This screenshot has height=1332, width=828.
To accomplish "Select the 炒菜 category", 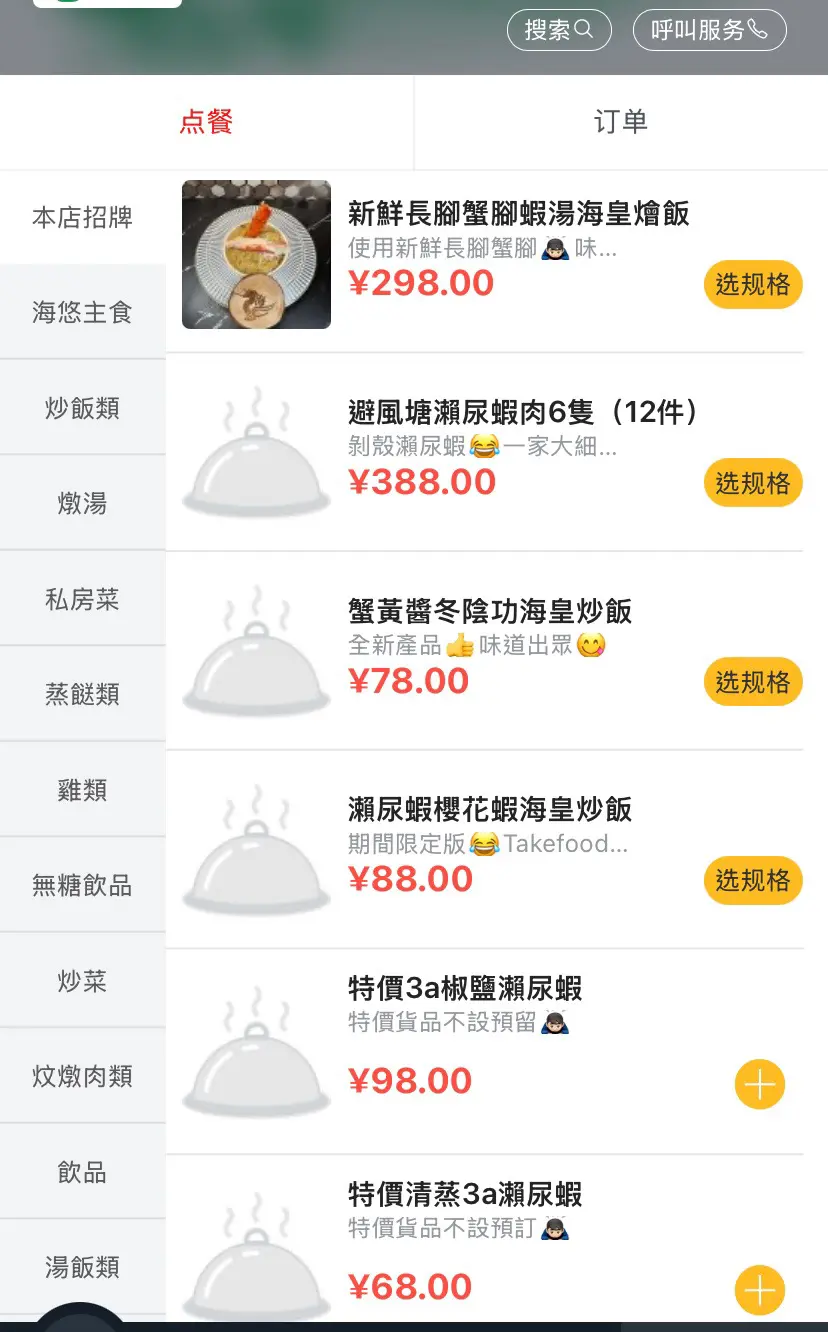I will click(82, 981).
